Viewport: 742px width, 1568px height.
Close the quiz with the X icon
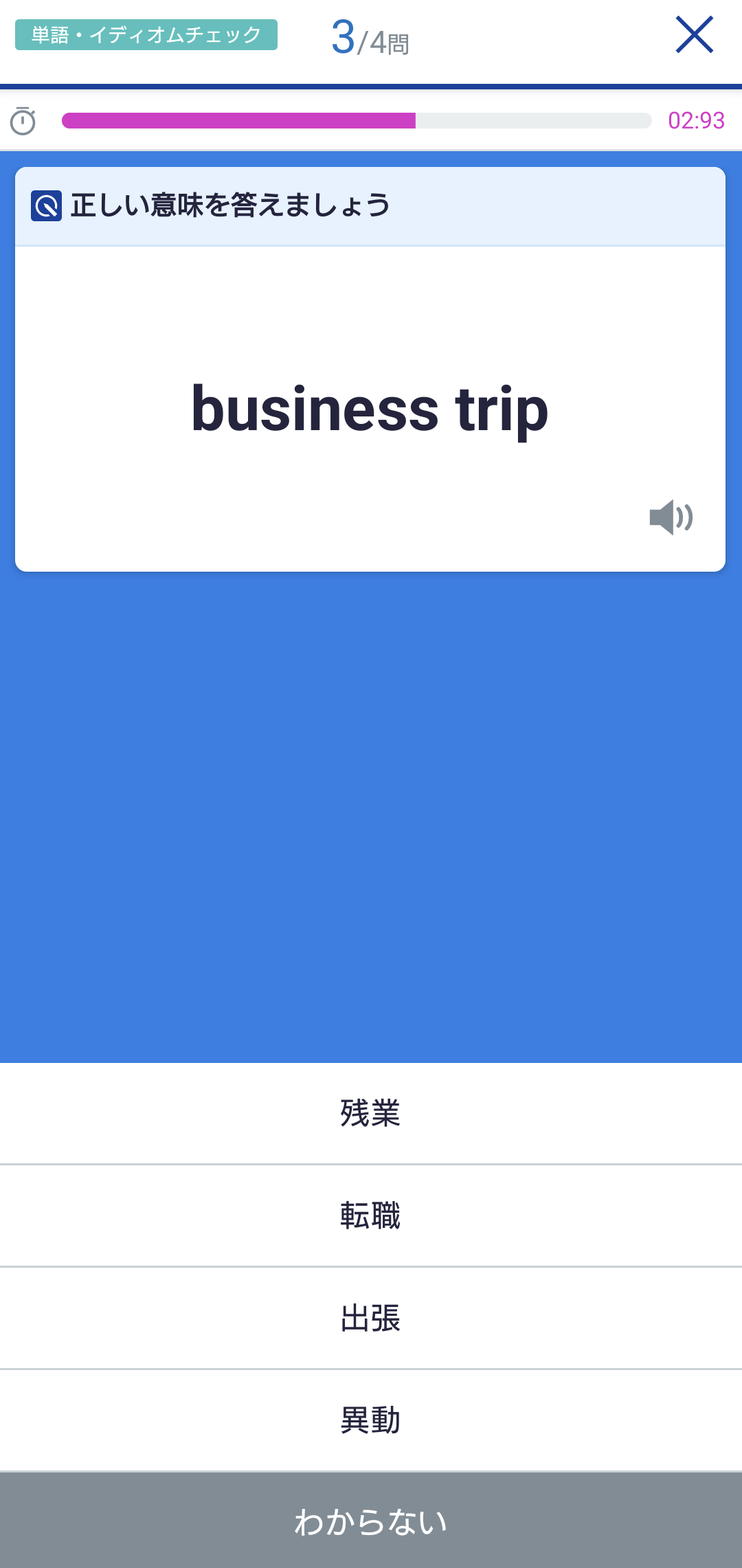[694, 35]
